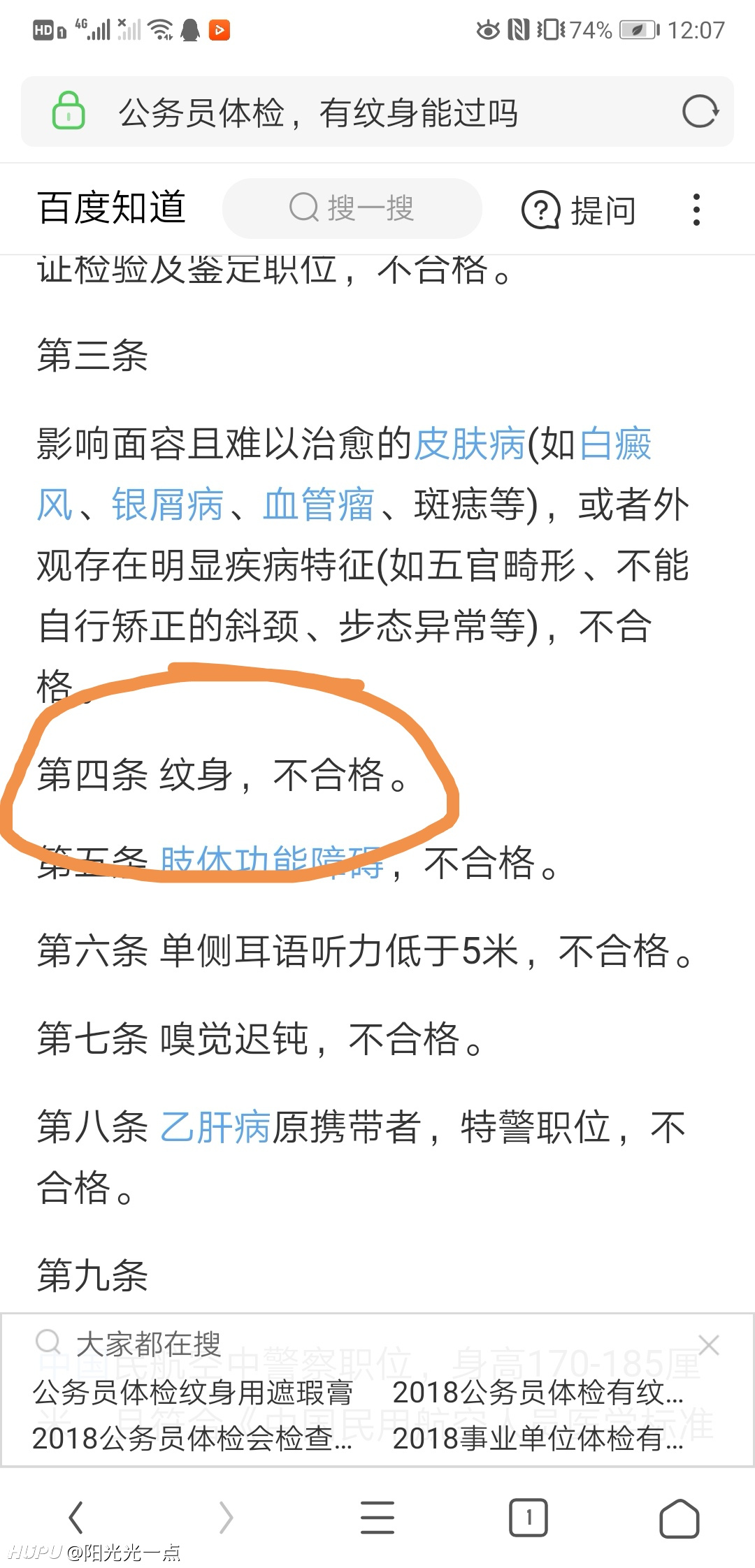This screenshot has height=1568, width=755.
Task: Open the 银屑病 link
Action: click(x=168, y=504)
